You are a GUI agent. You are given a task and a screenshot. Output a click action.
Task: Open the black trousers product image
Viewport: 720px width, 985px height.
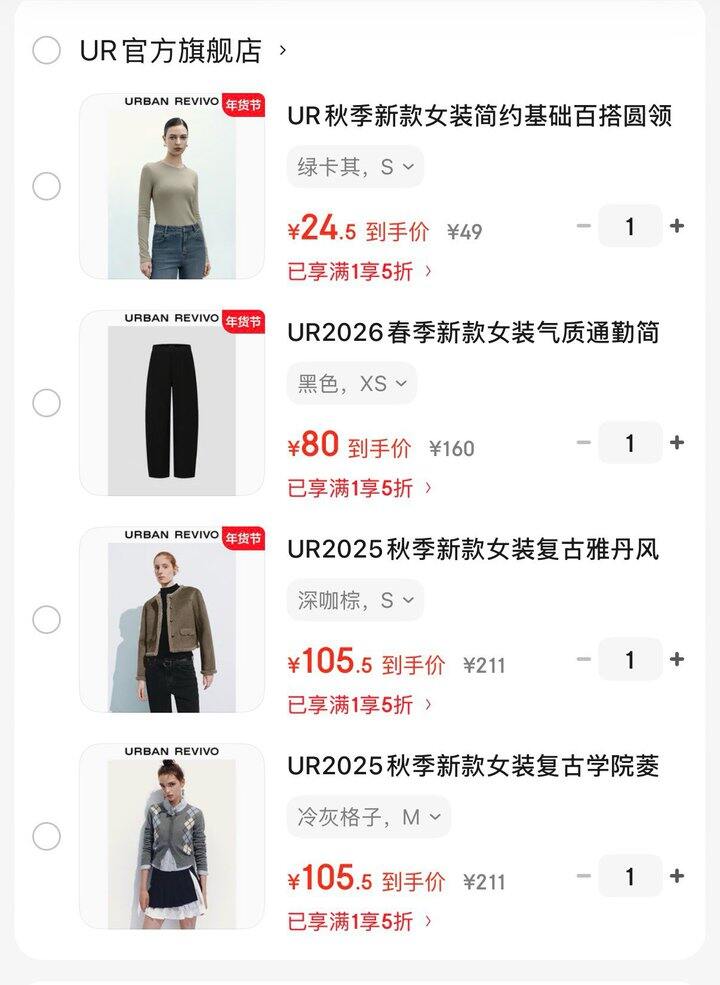click(x=172, y=403)
